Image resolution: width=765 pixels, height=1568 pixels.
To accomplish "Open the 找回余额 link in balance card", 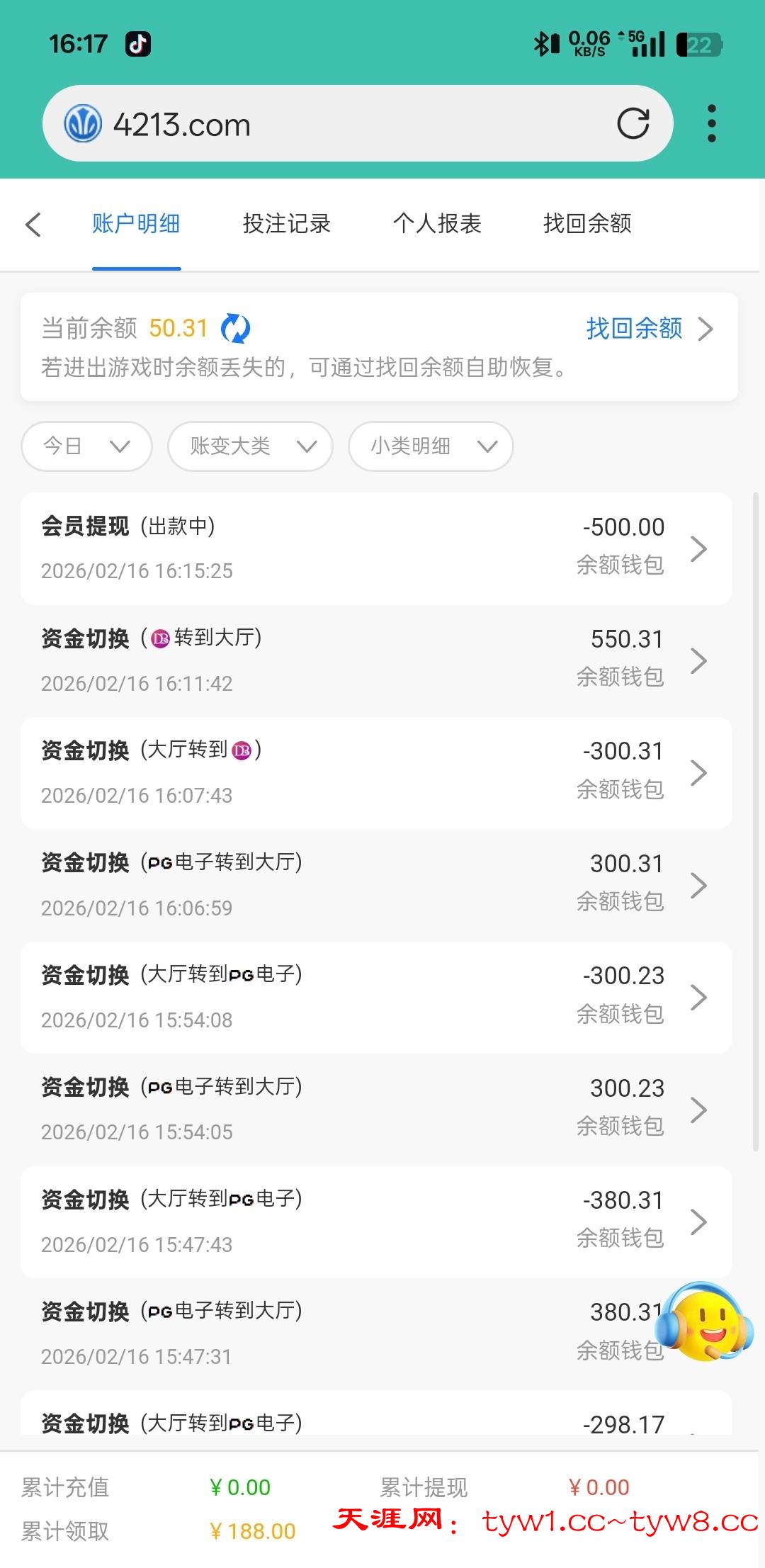I will coord(647,329).
